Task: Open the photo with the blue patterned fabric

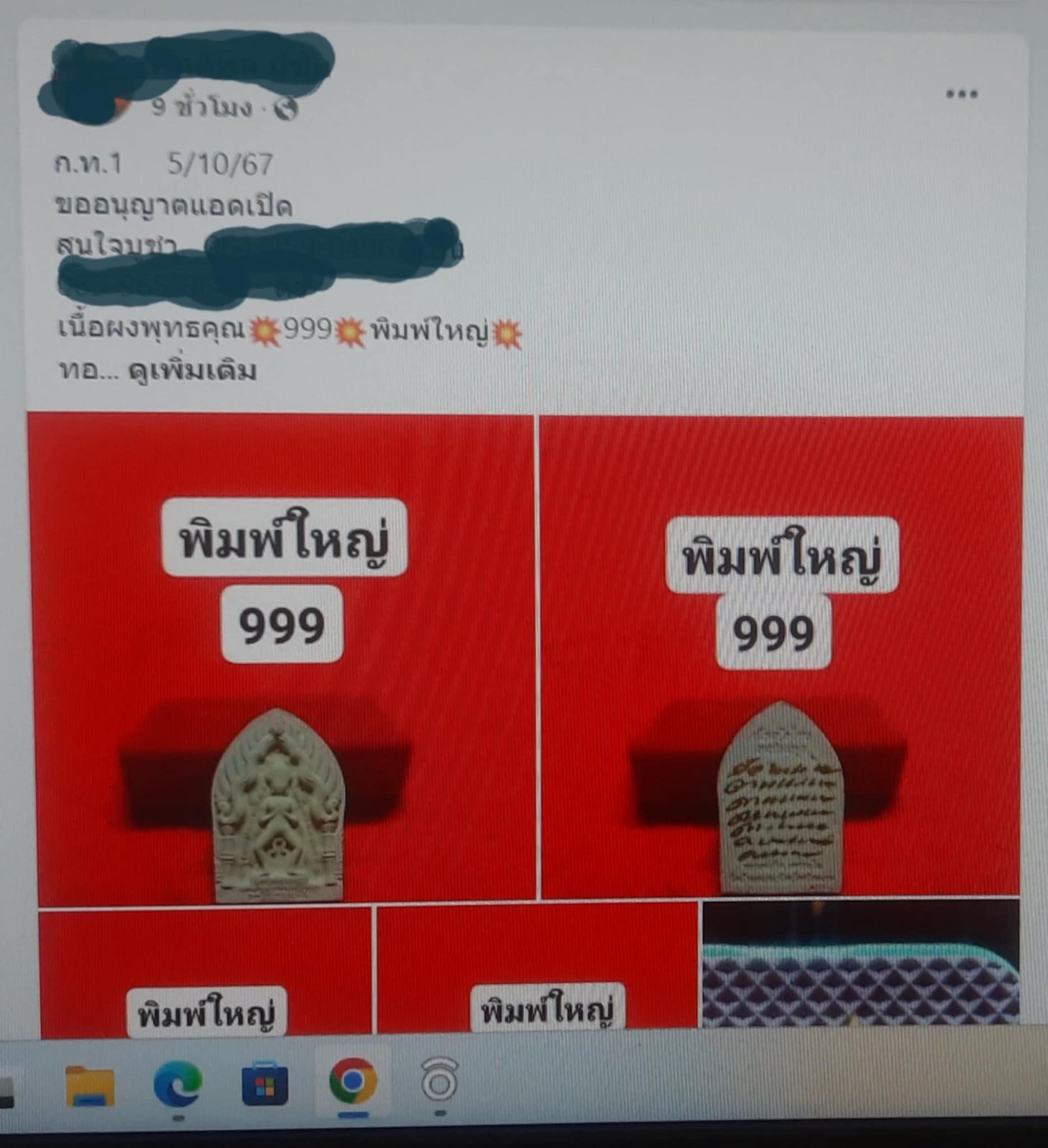Action: click(x=860, y=964)
